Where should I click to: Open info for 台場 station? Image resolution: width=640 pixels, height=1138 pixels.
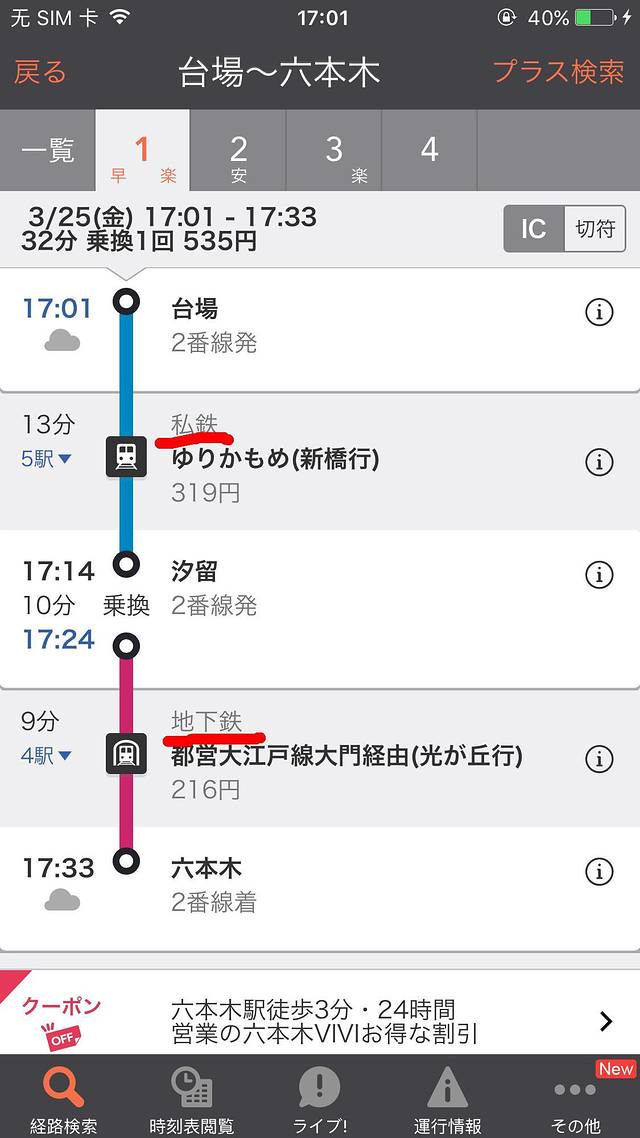(x=598, y=312)
